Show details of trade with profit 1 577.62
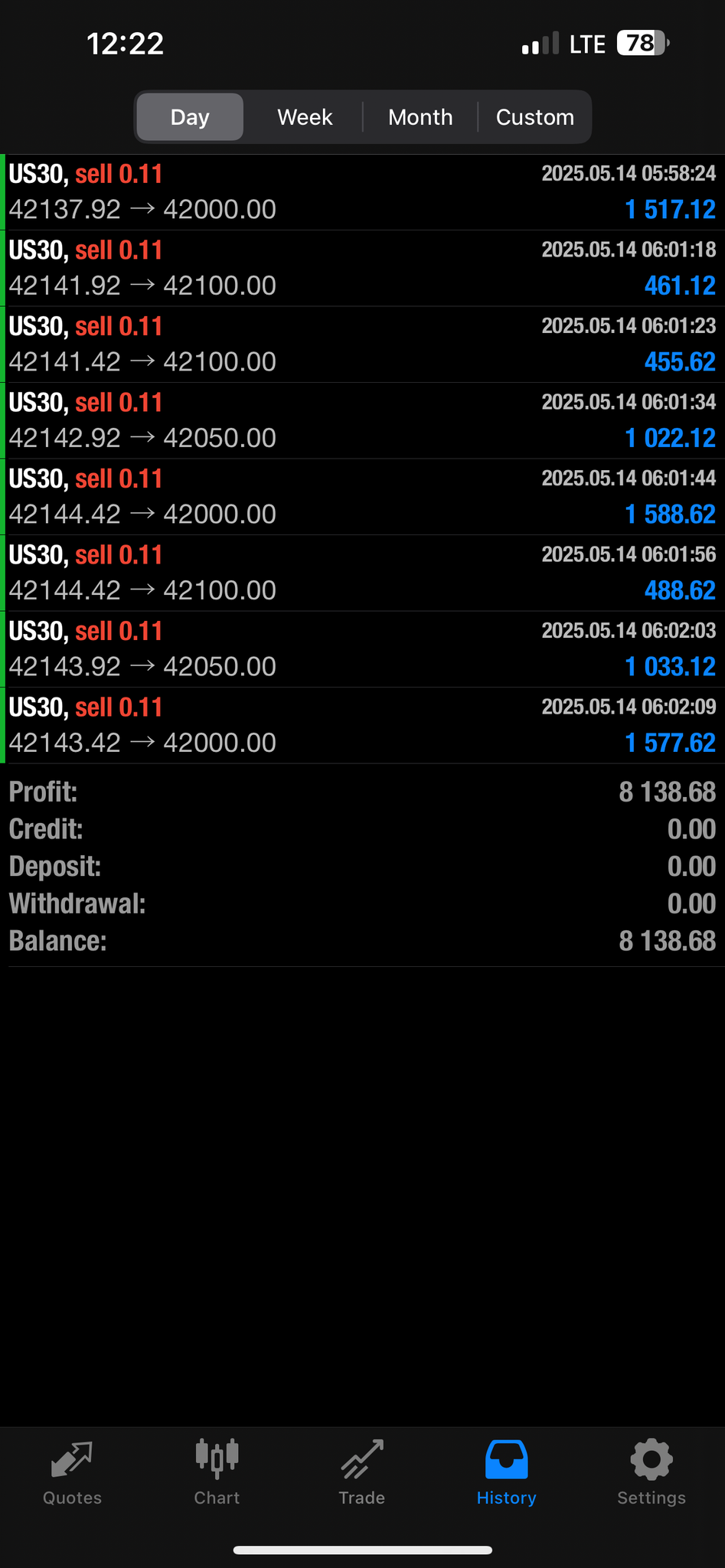Viewport: 725px width, 1568px height. click(362, 725)
